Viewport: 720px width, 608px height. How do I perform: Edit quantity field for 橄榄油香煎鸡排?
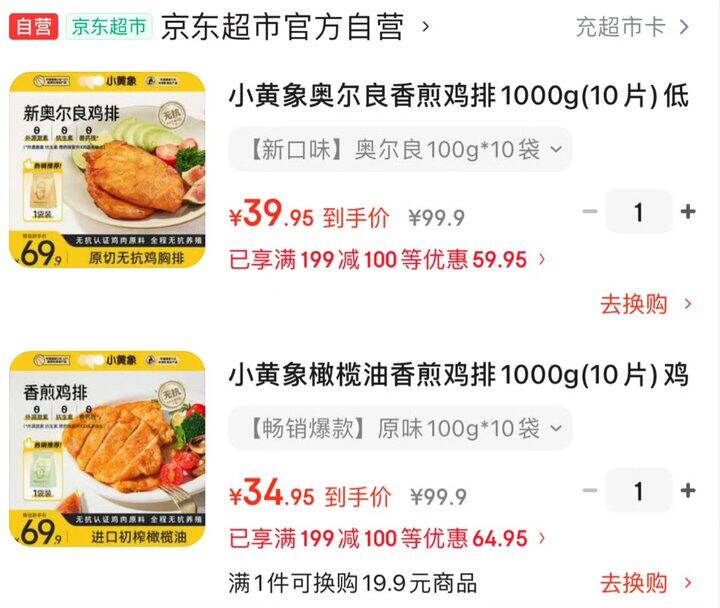[x=638, y=491]
